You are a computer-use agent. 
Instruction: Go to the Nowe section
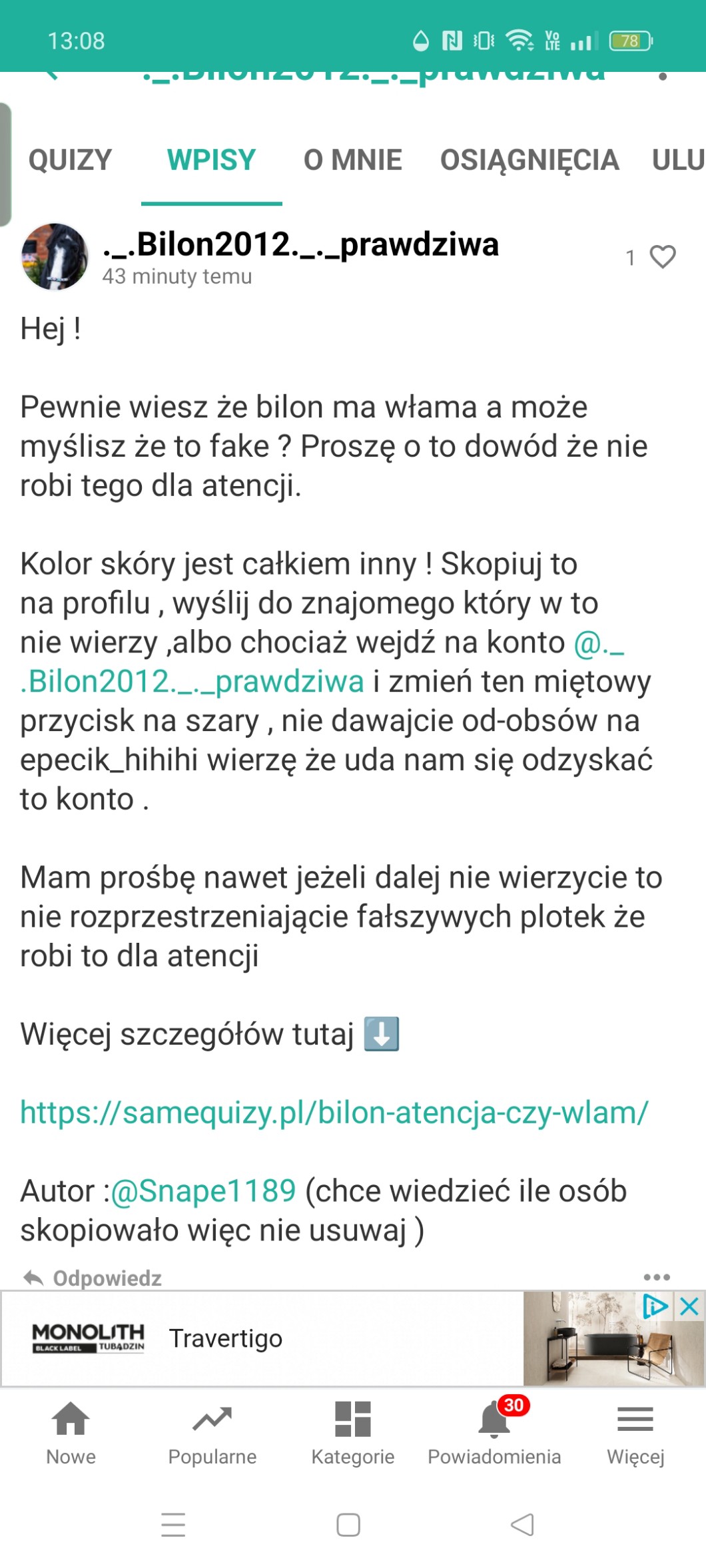pos(71,1432)
